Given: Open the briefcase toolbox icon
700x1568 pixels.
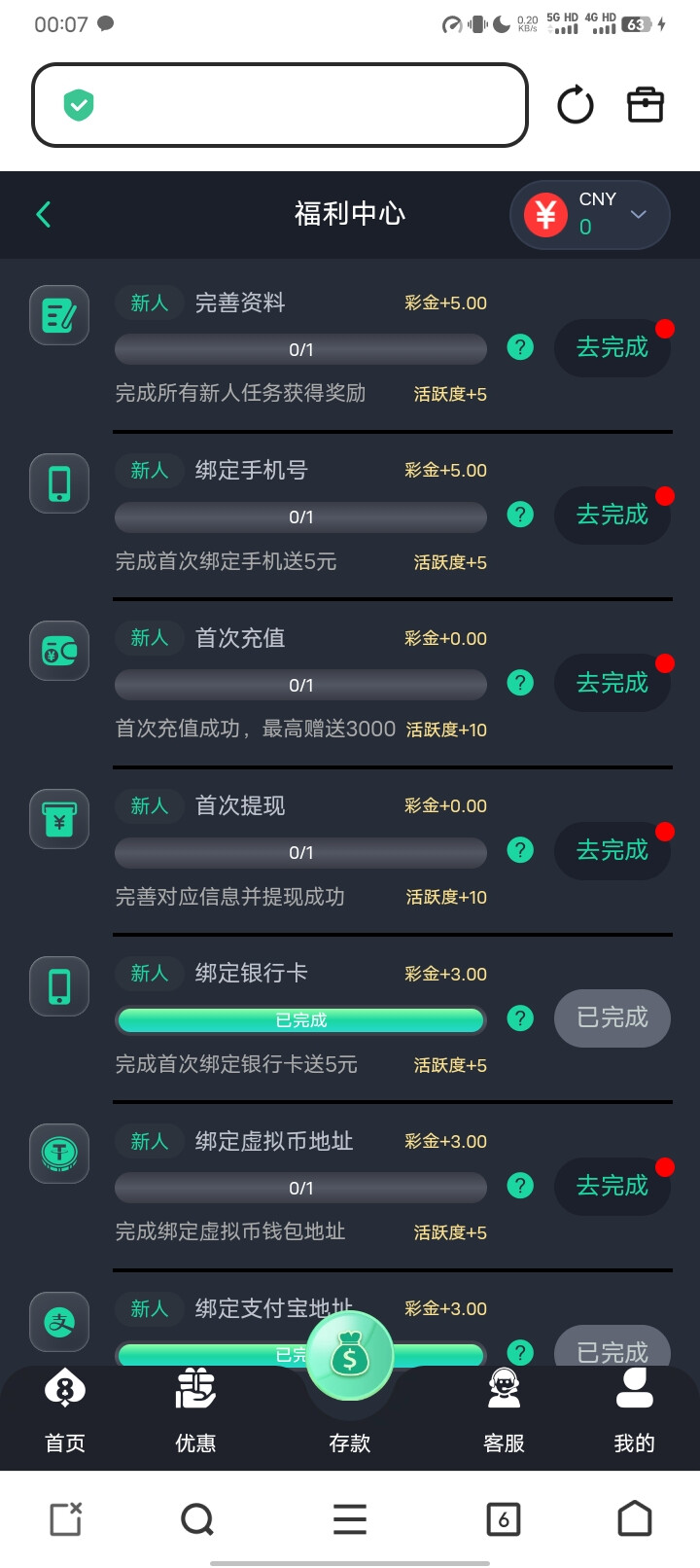Looking at the screenshot, I should (x=645, y=105).
